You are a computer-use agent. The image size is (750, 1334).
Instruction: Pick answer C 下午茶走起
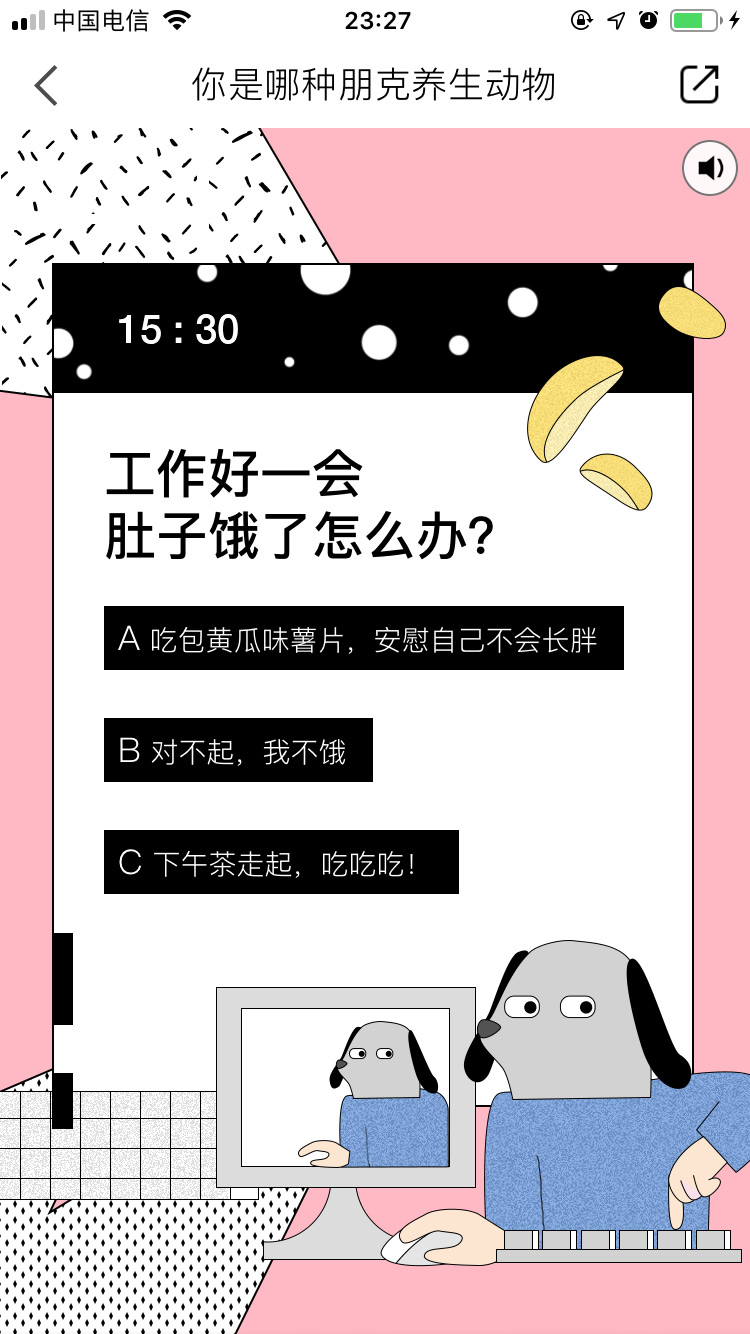tap(281, 862)
